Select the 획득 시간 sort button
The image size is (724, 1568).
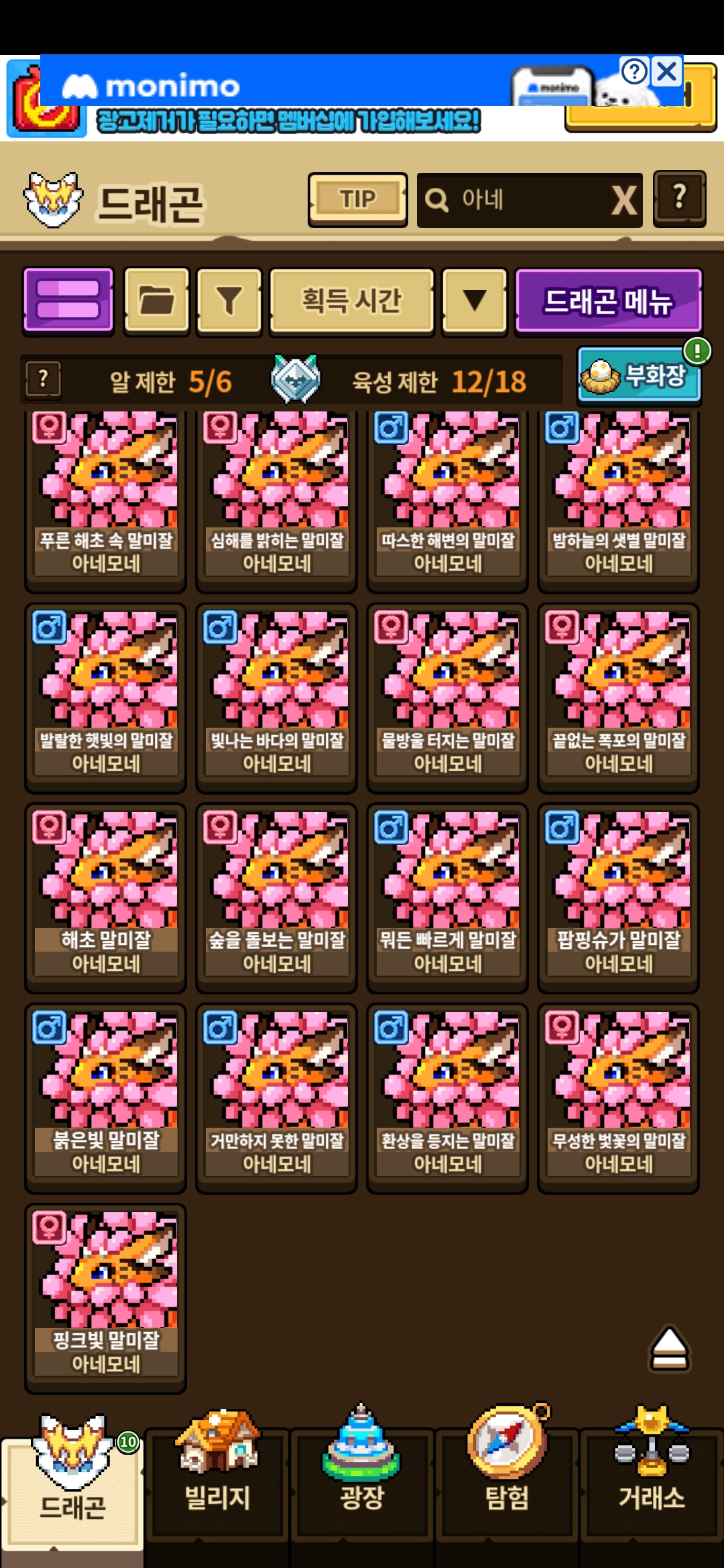click(x=352, y=300)
